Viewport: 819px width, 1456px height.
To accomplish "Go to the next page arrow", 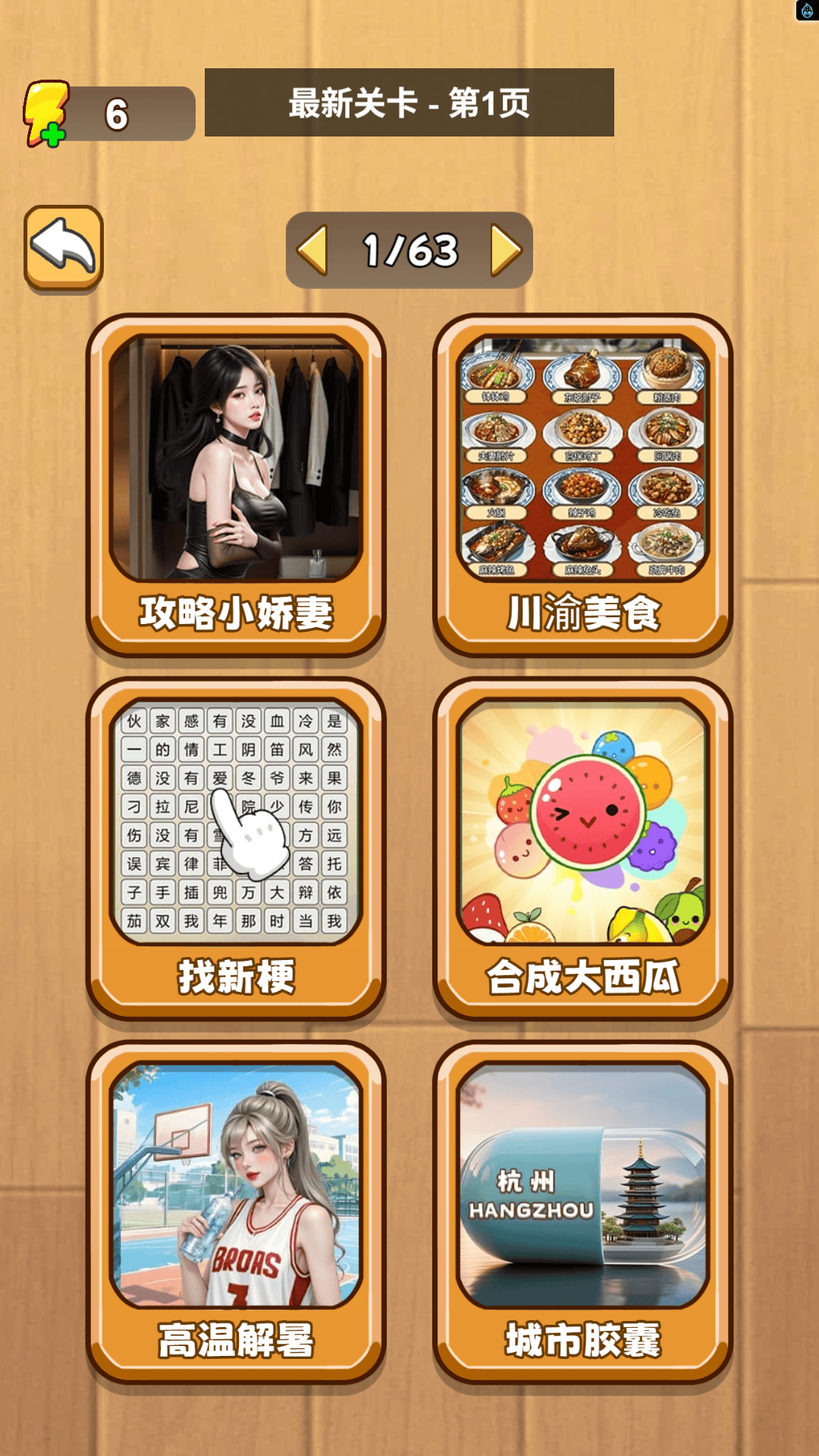I will [506, 249].
